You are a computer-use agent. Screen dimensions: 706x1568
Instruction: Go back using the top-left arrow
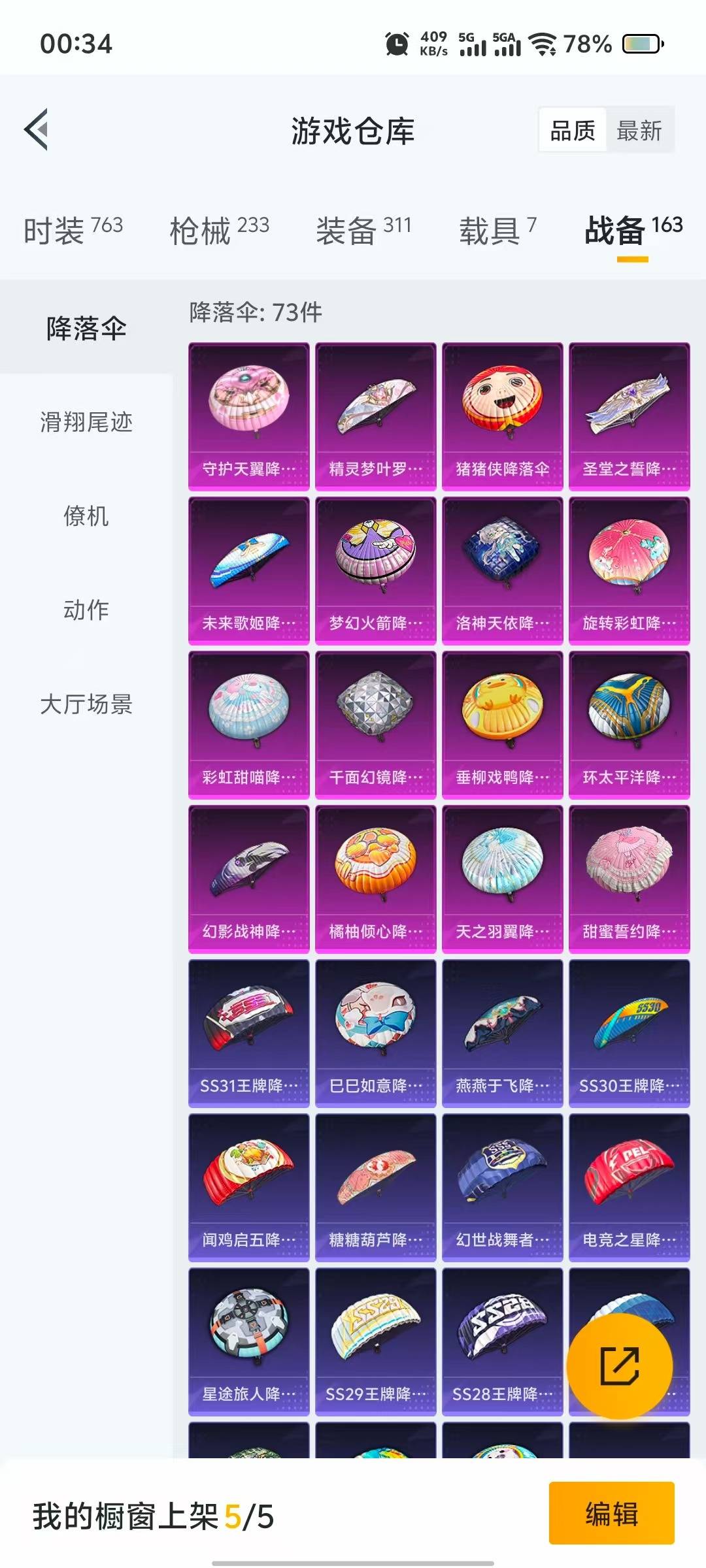(37, 129)
